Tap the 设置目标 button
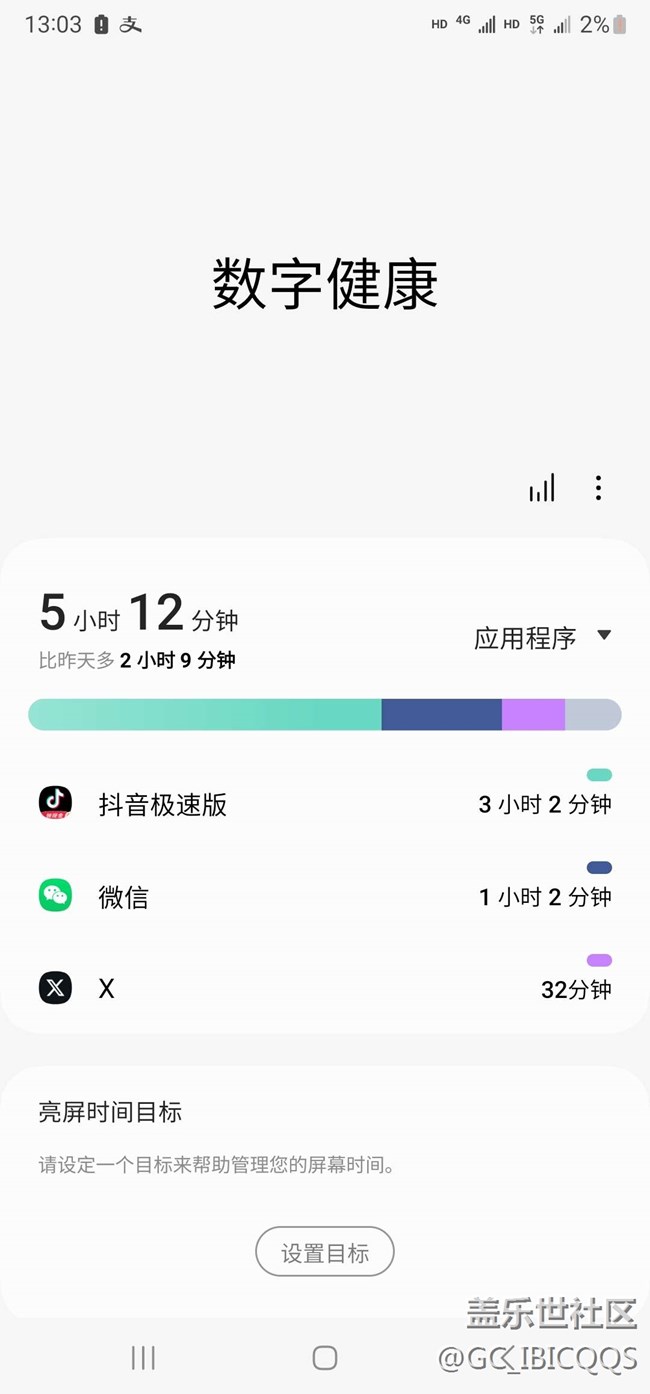650x1394 pixels. click(x=325, y=1252)
